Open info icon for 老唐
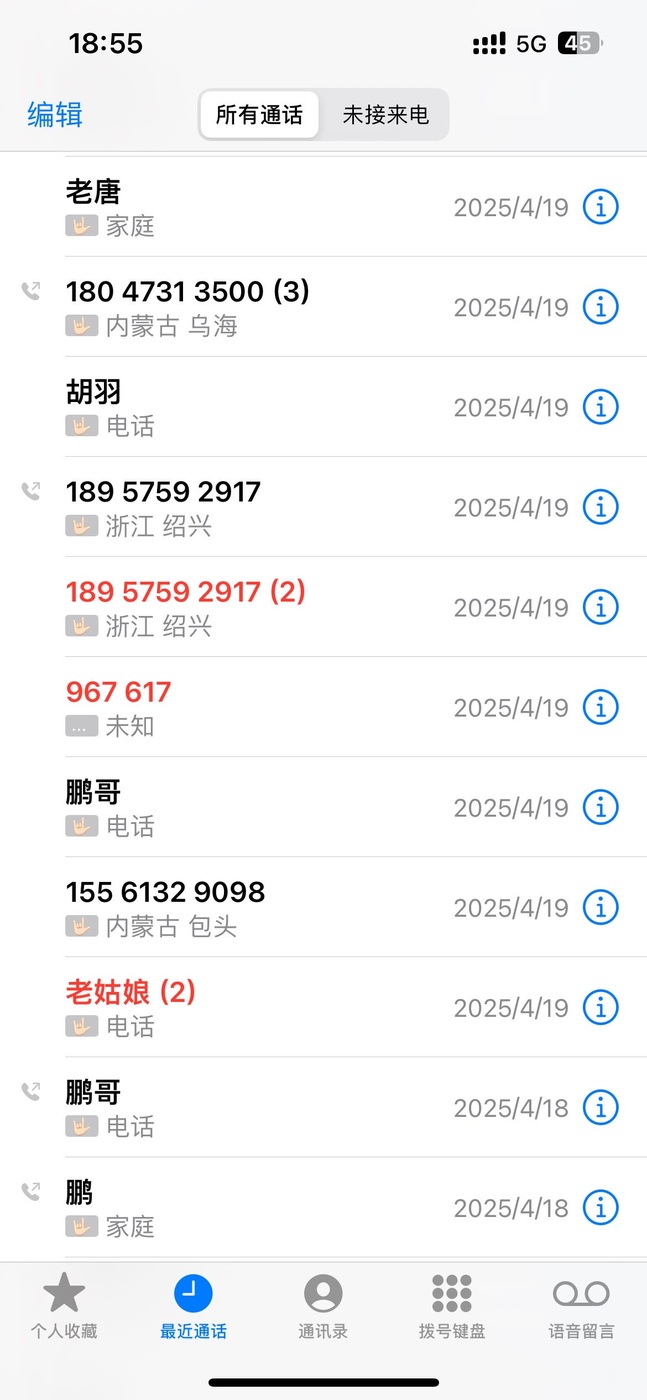Viewport: 647px width, 1400px height. (601, 207)
